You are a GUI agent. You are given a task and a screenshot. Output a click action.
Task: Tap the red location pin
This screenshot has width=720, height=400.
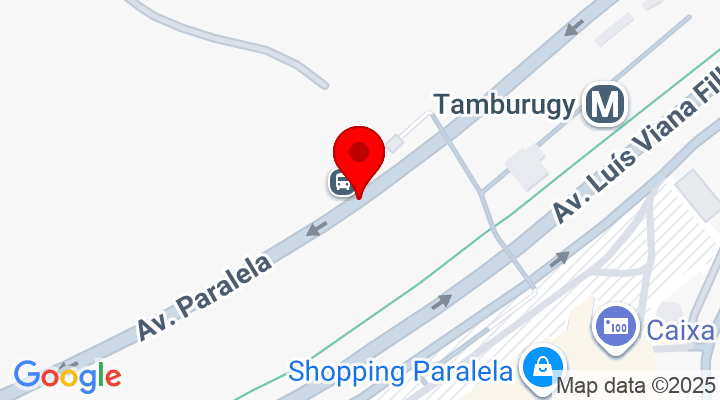(358, 157)
